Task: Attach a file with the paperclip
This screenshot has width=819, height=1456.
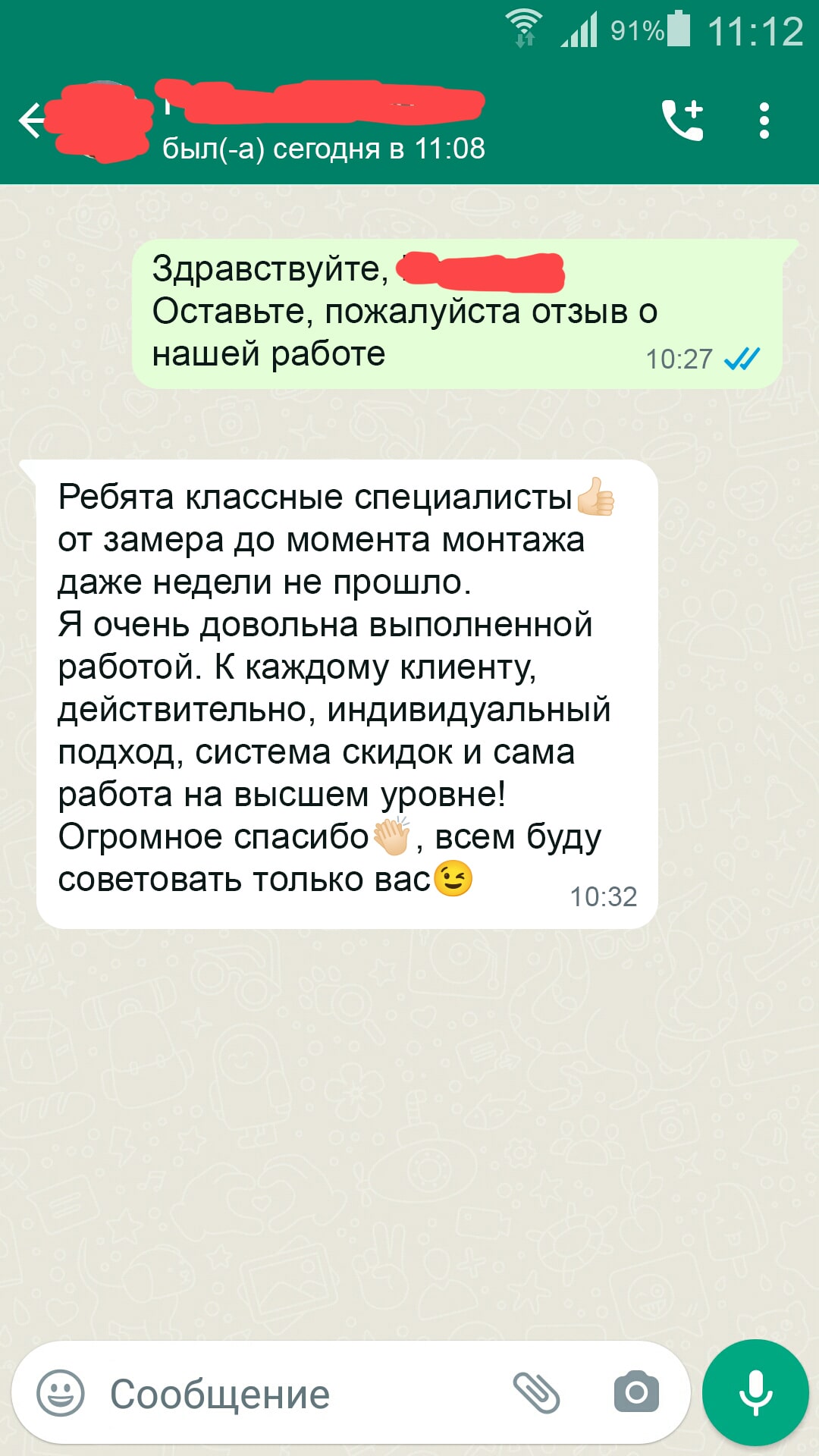Action: click(536, 1393)
